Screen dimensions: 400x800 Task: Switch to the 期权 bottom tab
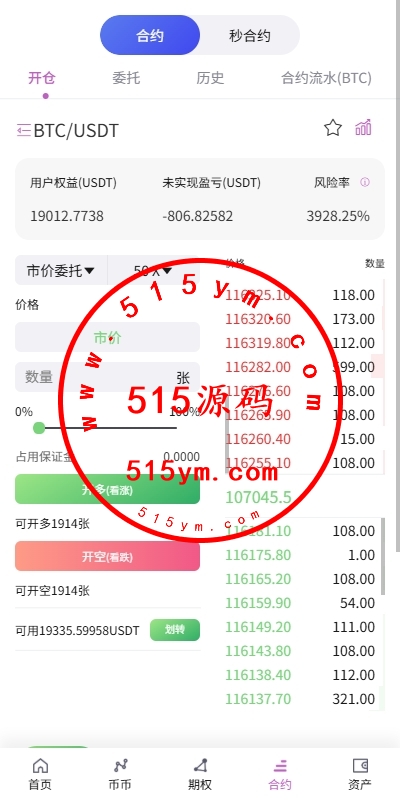[x=200, y=774]
